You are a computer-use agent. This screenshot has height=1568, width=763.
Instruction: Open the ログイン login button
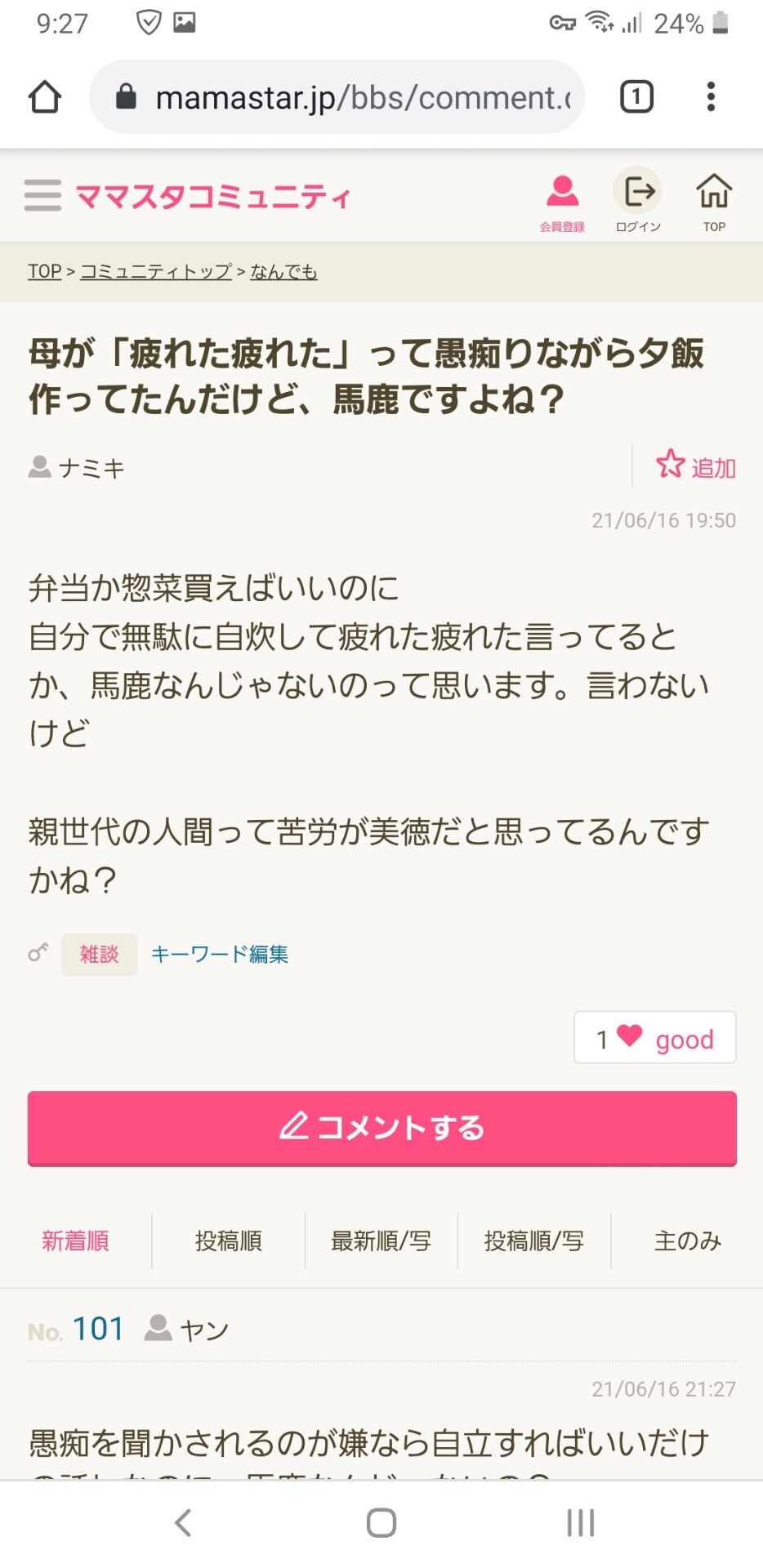pos(638,202)
